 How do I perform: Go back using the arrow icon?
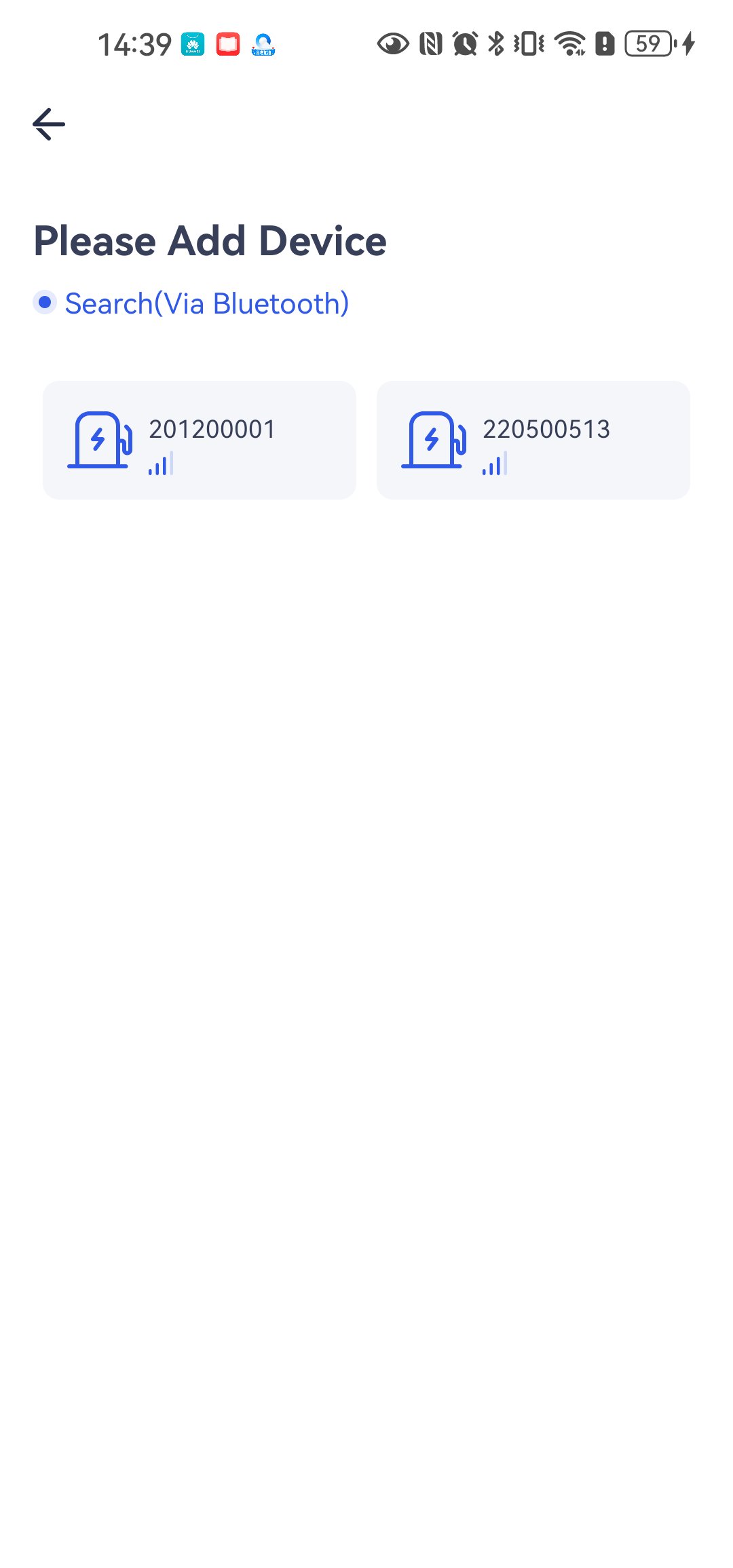(49, 124)
